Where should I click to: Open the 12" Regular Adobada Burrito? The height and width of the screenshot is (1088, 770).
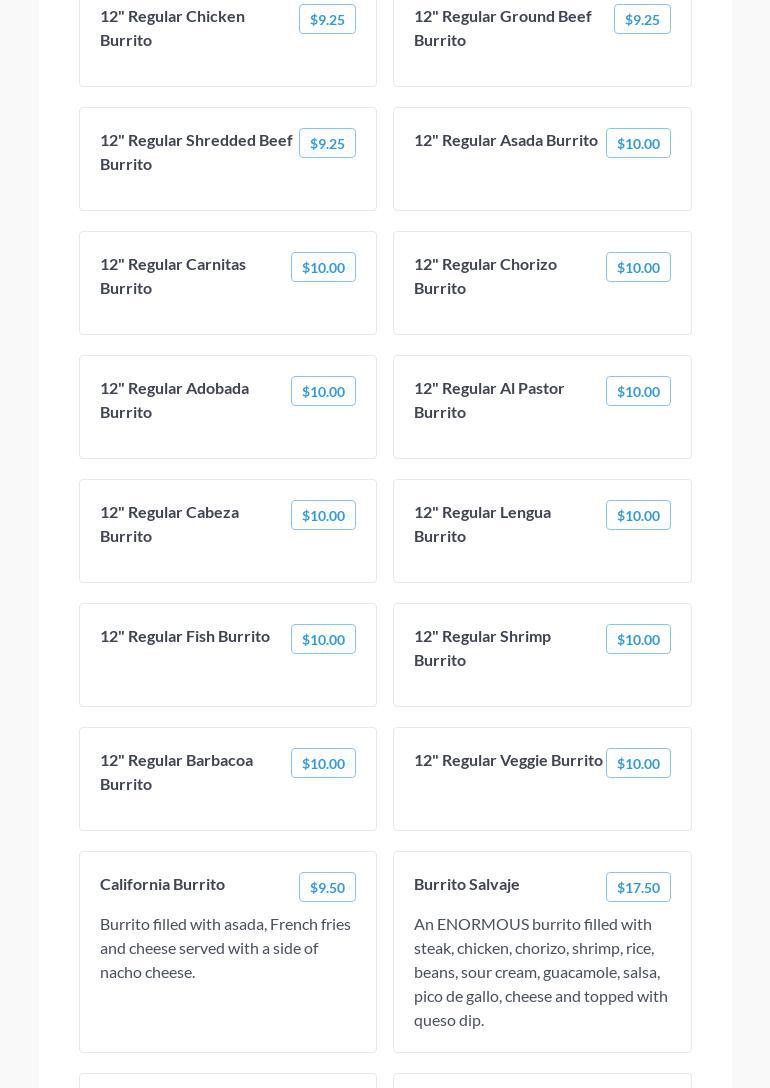227,406
